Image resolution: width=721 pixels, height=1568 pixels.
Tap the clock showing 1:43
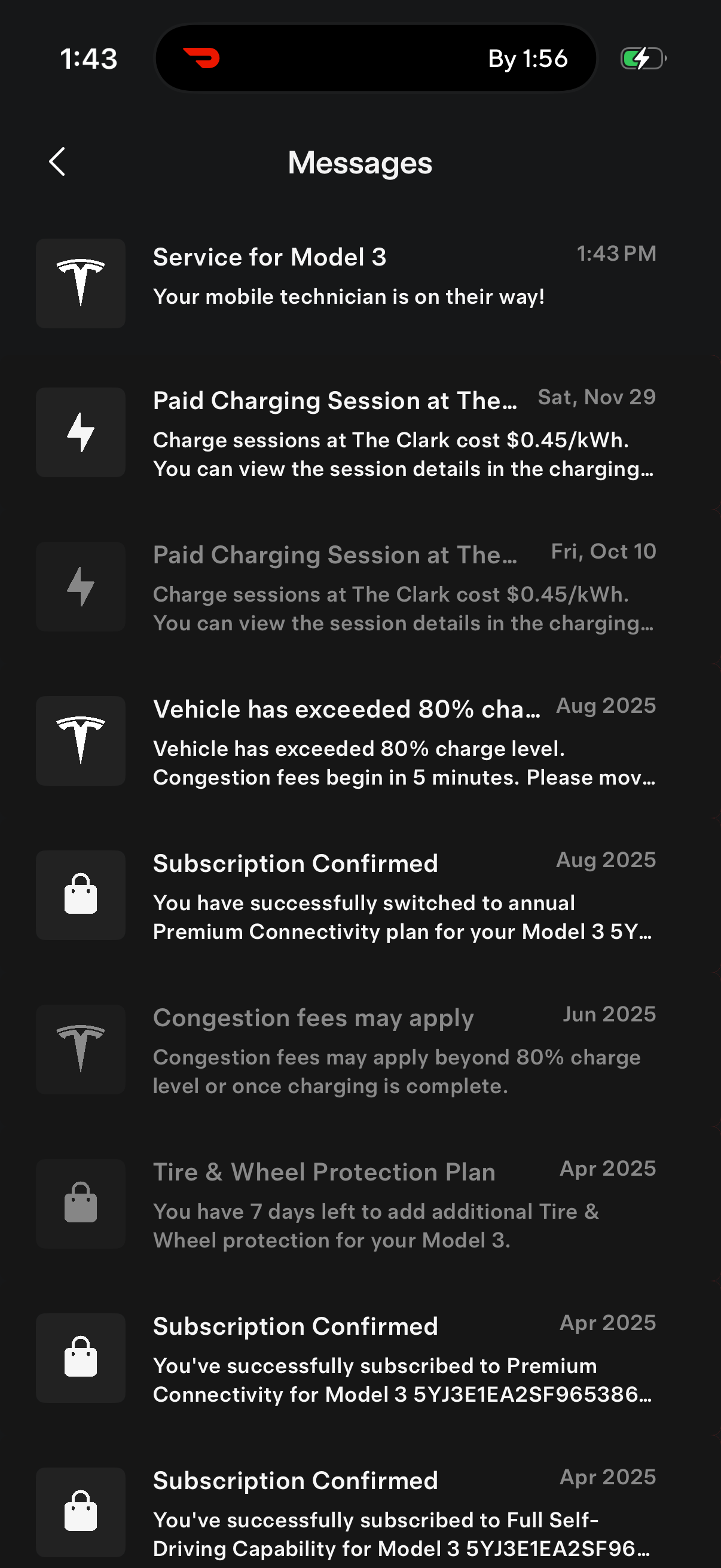tap(88, 59)
